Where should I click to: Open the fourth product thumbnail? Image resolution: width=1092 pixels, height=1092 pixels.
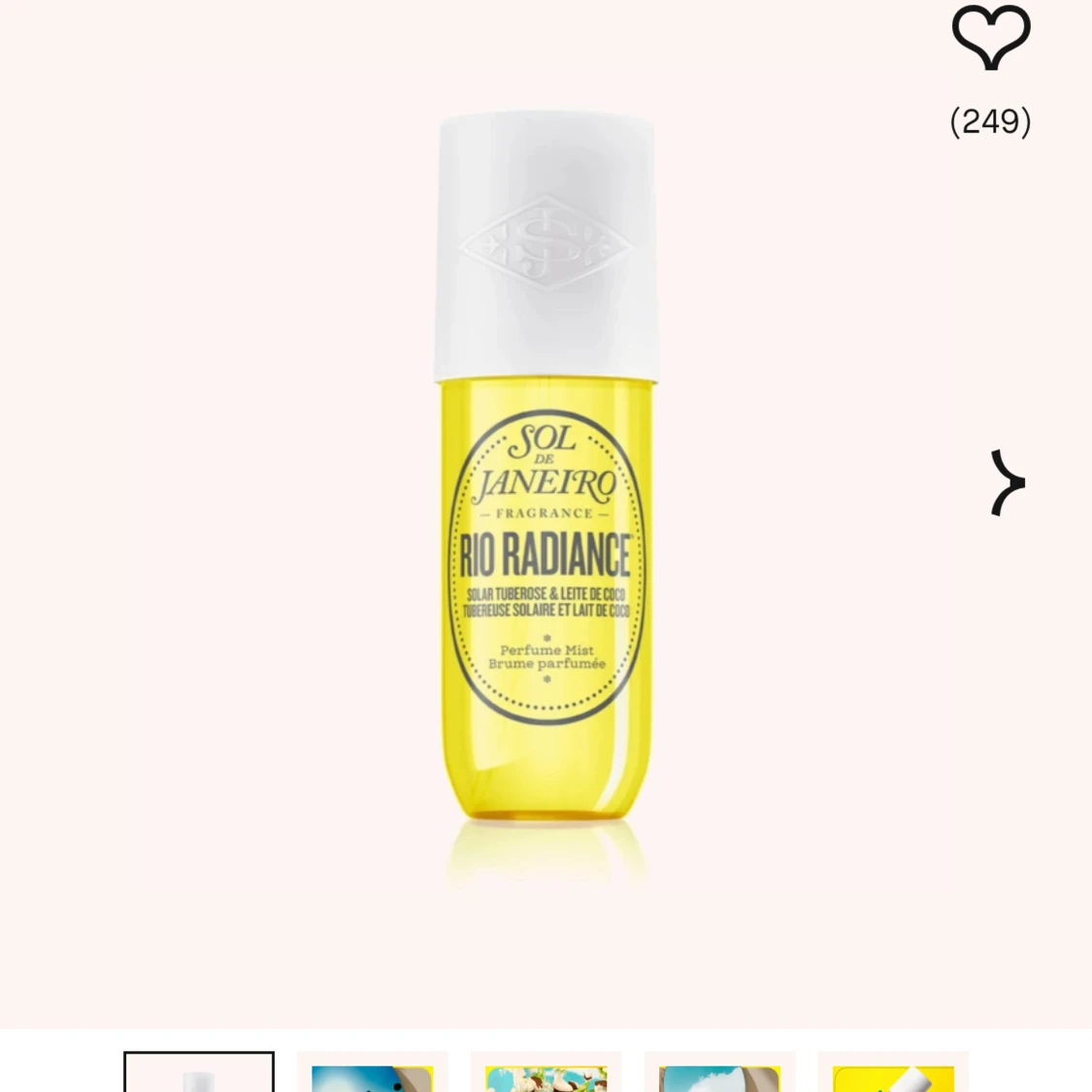(719, 1074)
